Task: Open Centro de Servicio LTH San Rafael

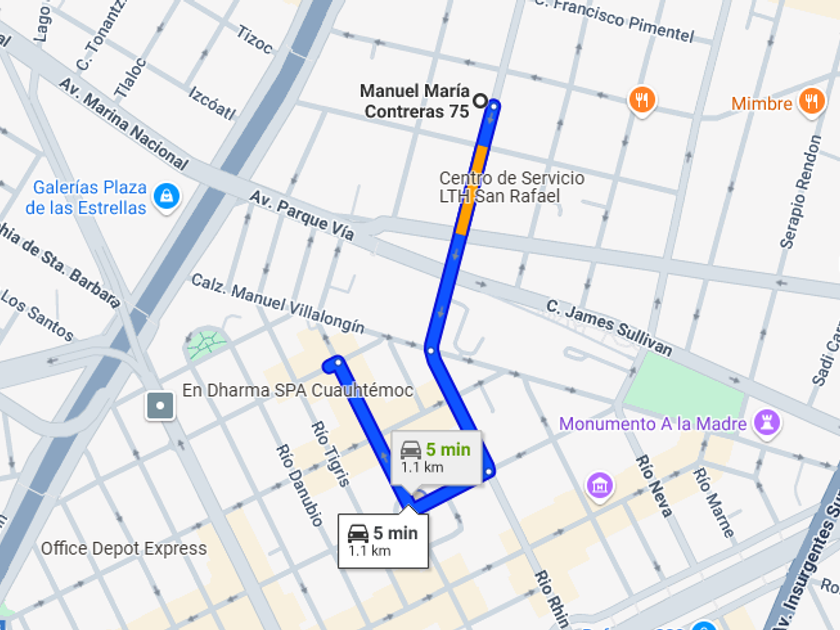Action: pos(511,187)
